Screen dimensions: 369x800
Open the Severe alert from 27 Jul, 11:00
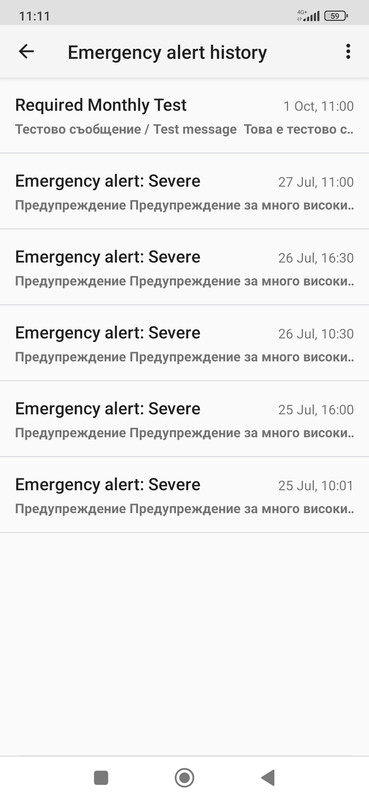click(184, 191)
